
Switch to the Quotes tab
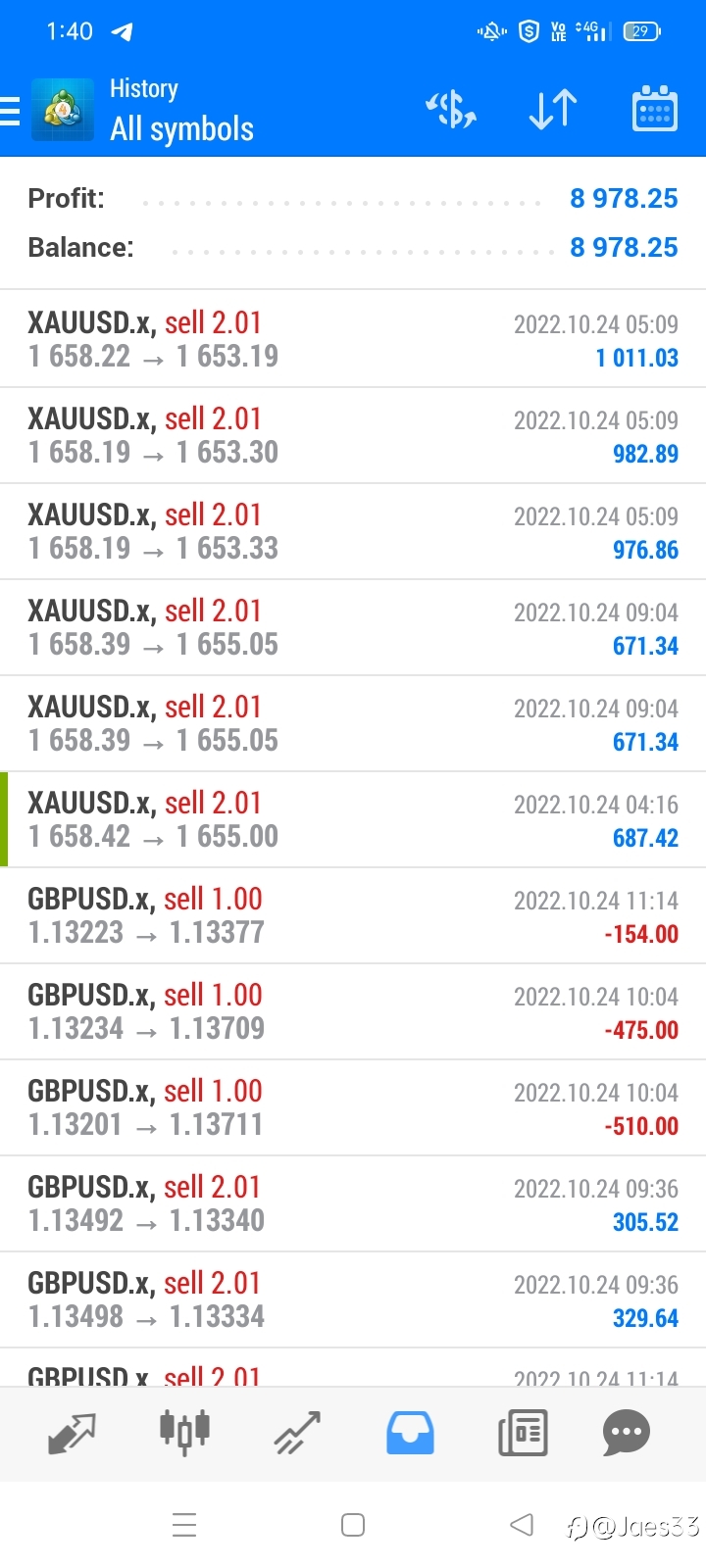point(72,1433)
